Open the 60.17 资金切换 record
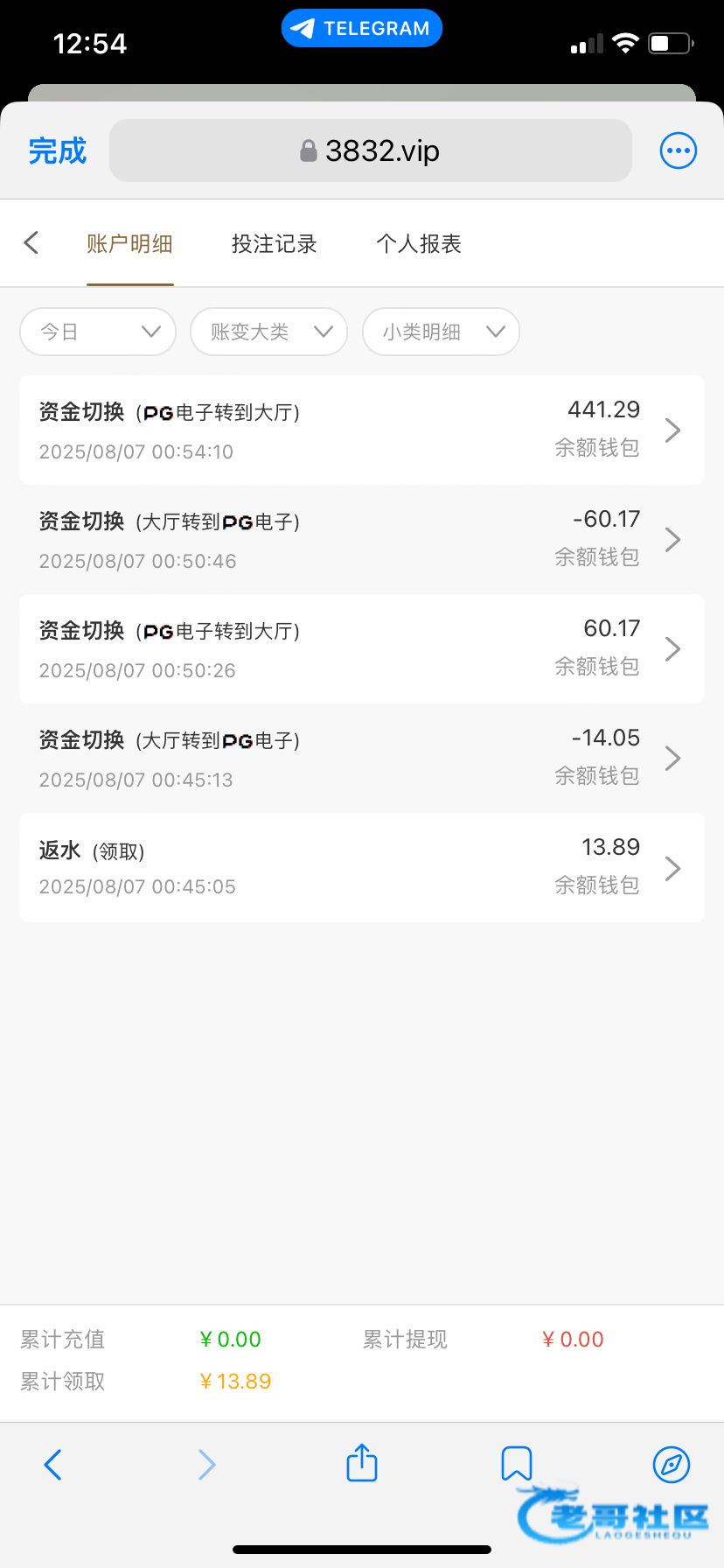 pyautogui.click(x=361, y=648)
